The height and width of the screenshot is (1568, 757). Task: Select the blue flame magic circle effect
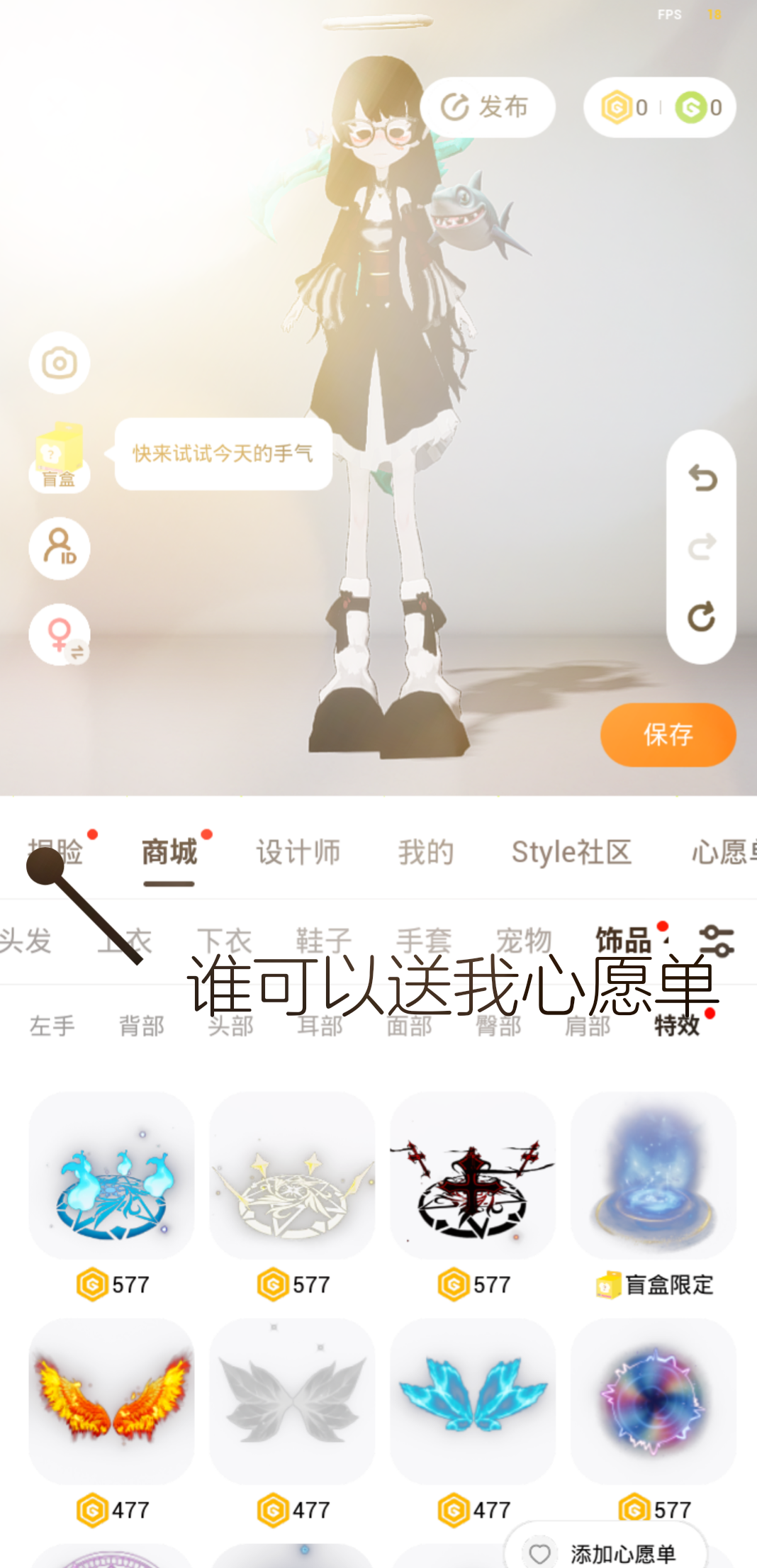pos(111,1177)
